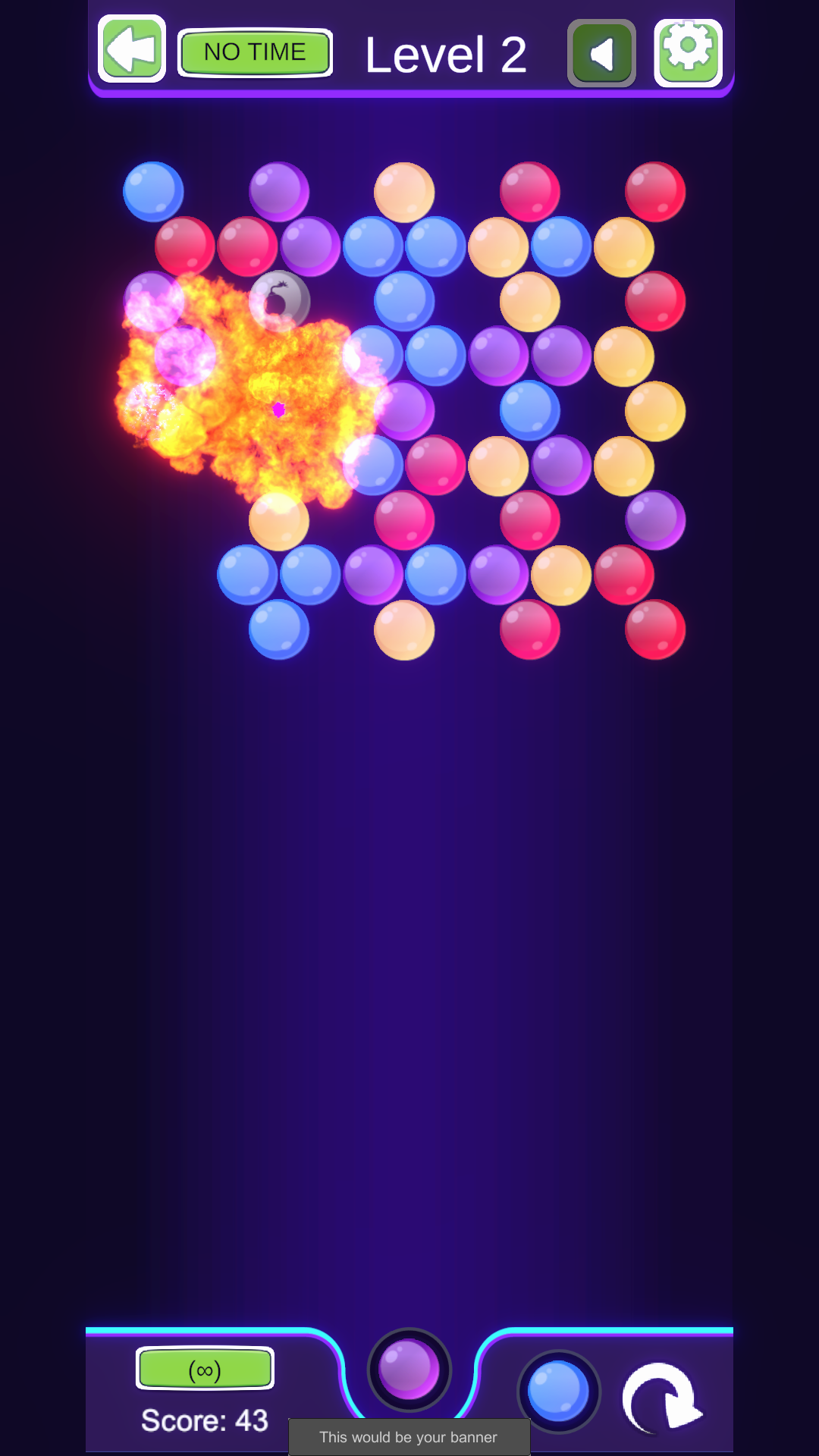Image resolution: width=819 pixels, height=1456 pixels.
Task: Tap the purple bubble in the launcher
Action: [409, 1370]
